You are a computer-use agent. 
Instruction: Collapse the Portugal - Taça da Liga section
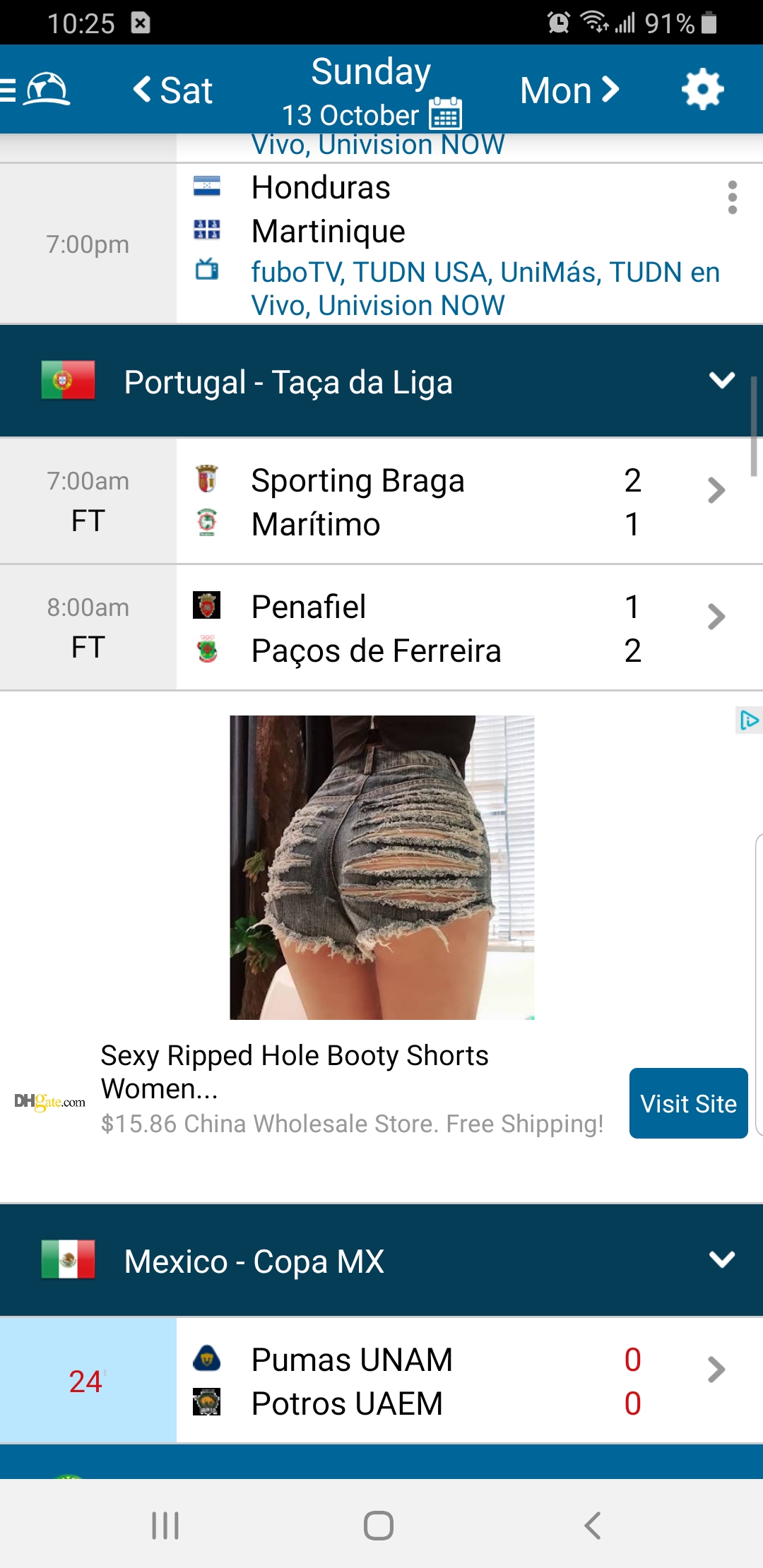pos(721,381)
